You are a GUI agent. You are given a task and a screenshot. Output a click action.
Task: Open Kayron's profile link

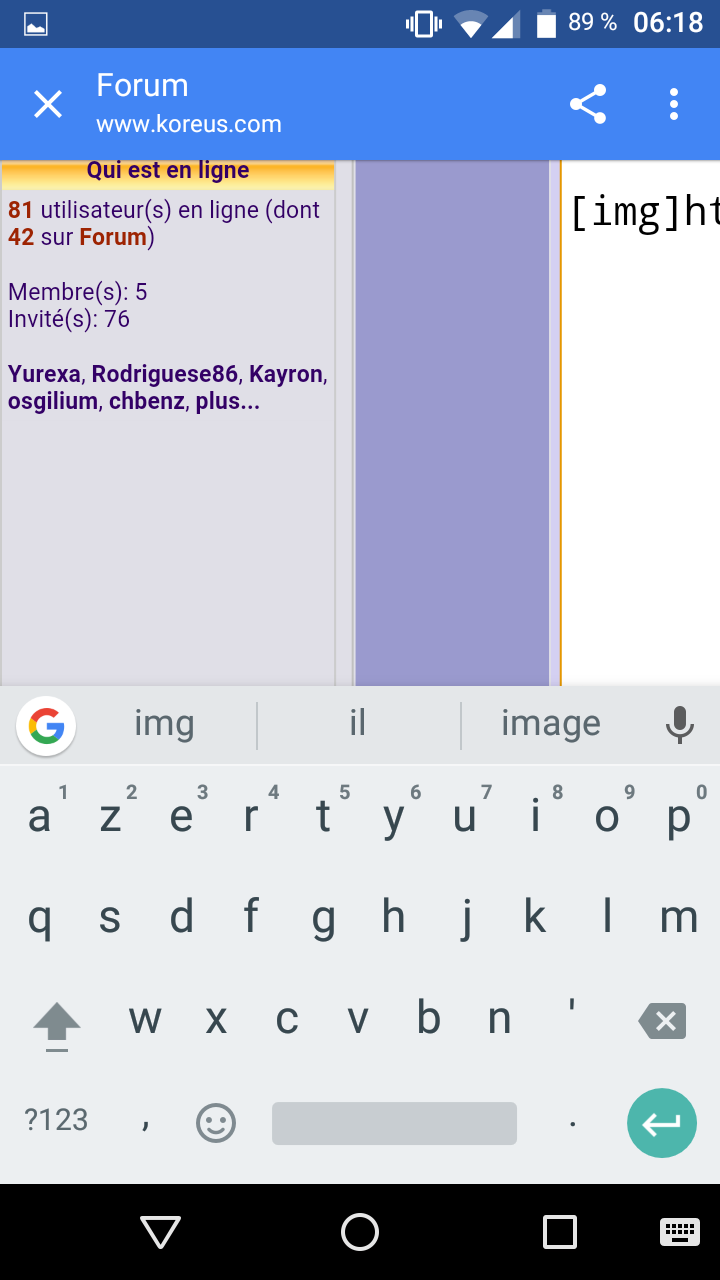(286, 375)
